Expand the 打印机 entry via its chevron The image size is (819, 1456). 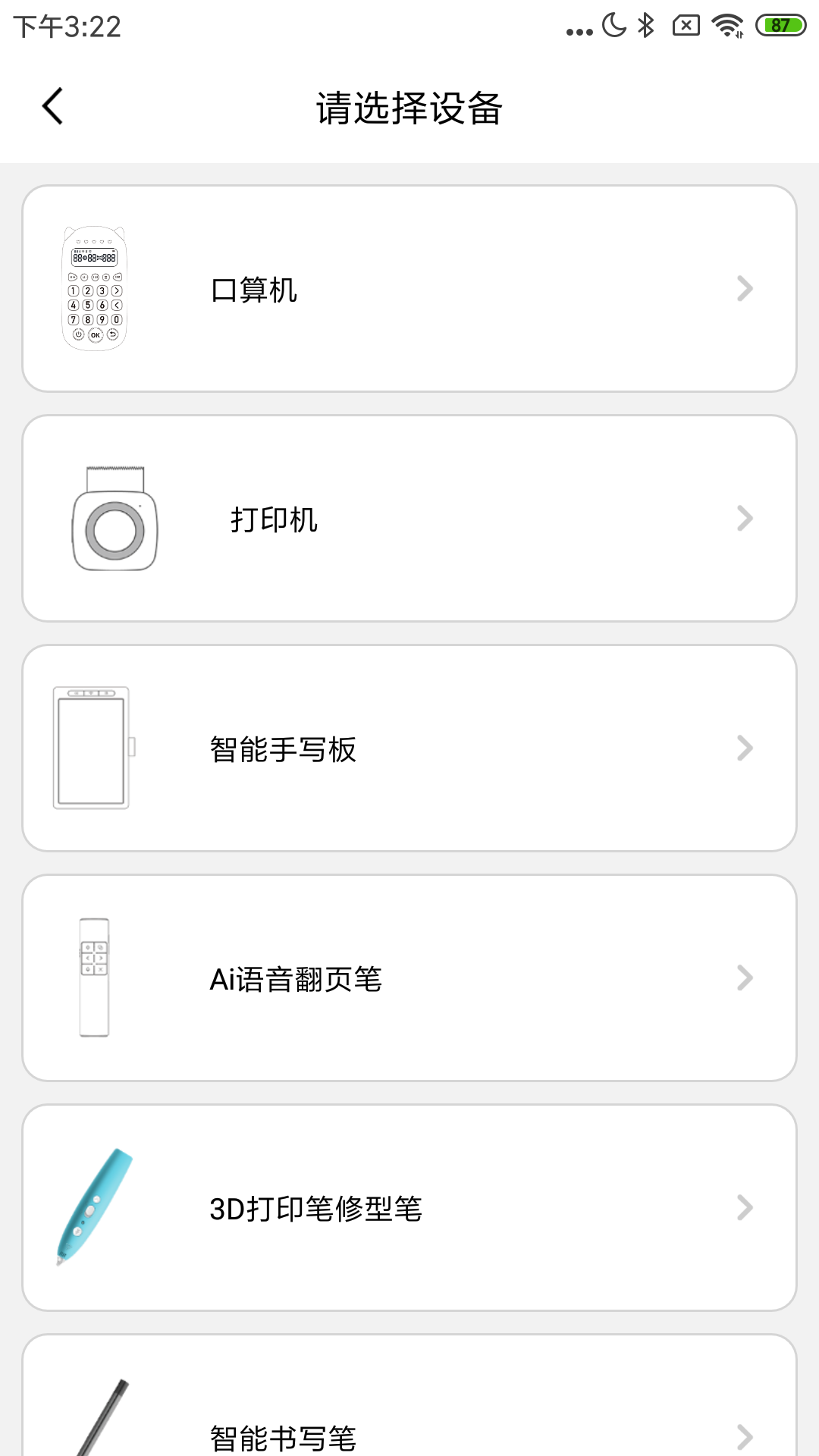pos(746,518)
